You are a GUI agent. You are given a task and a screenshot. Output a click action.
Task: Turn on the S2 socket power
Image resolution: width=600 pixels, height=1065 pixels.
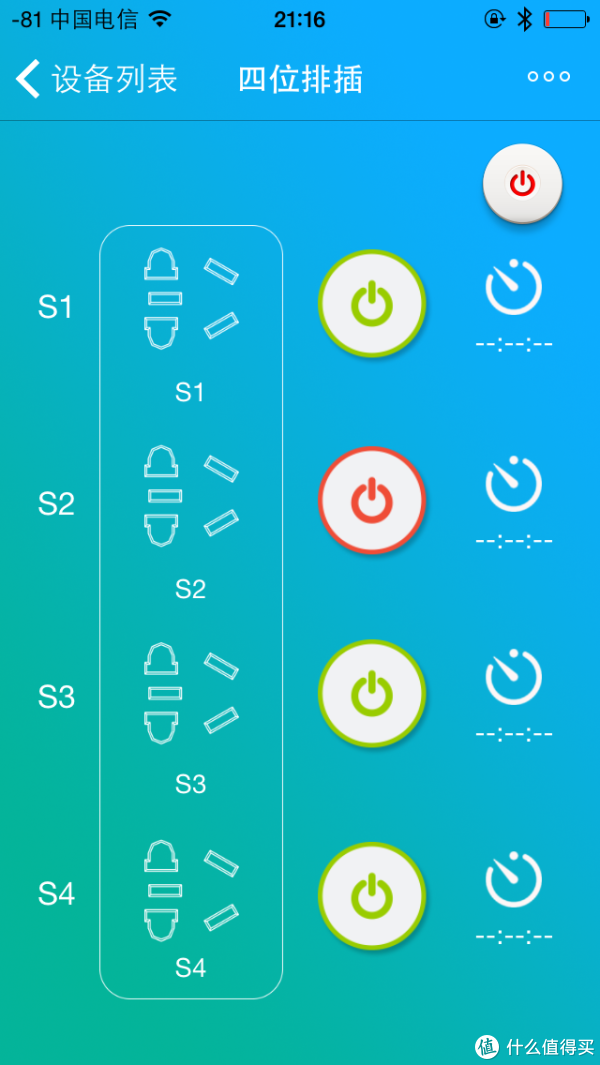click(x=372, y=500)
